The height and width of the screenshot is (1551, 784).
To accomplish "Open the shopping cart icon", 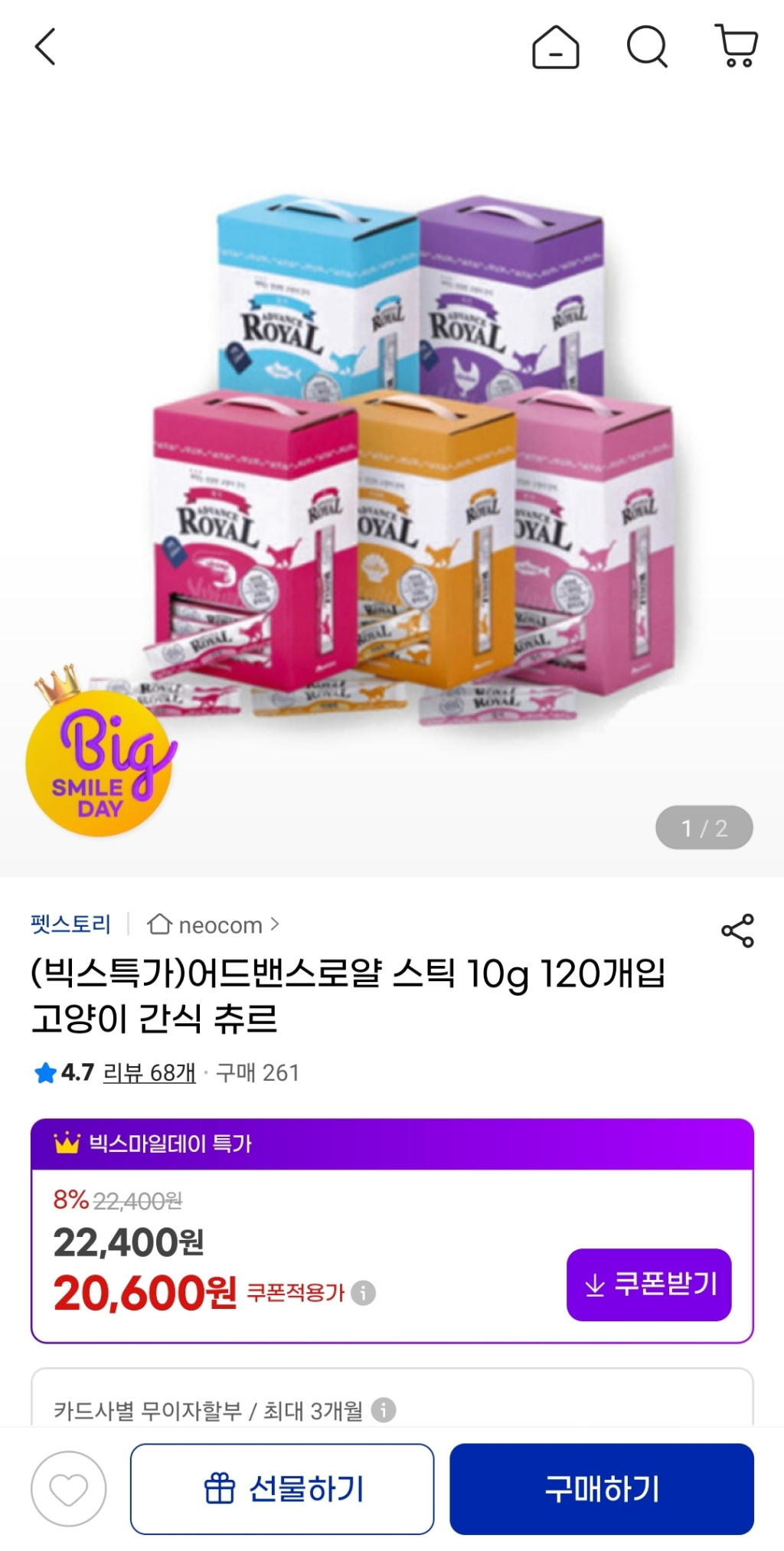I will 737,47.
